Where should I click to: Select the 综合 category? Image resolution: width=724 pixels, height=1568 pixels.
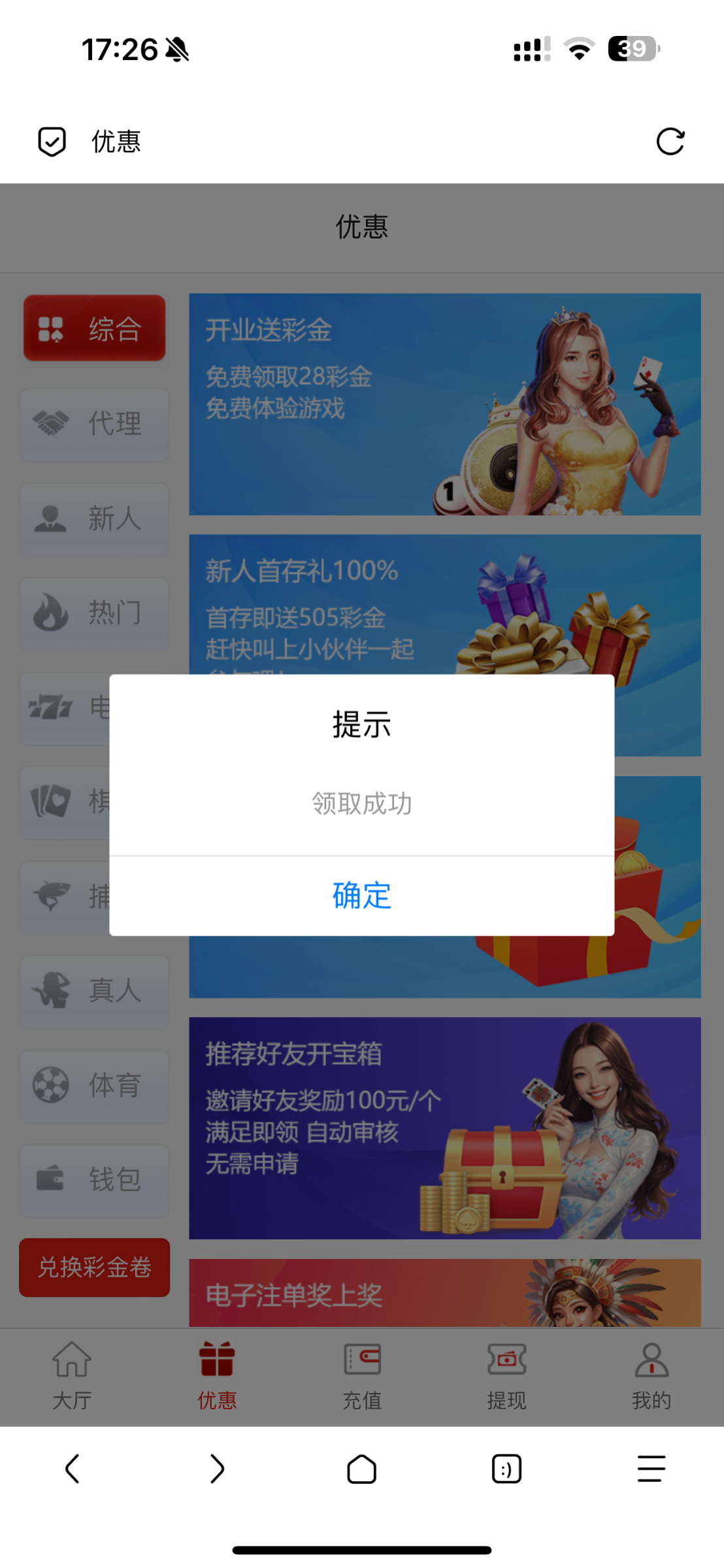click(x=95, y=328)
